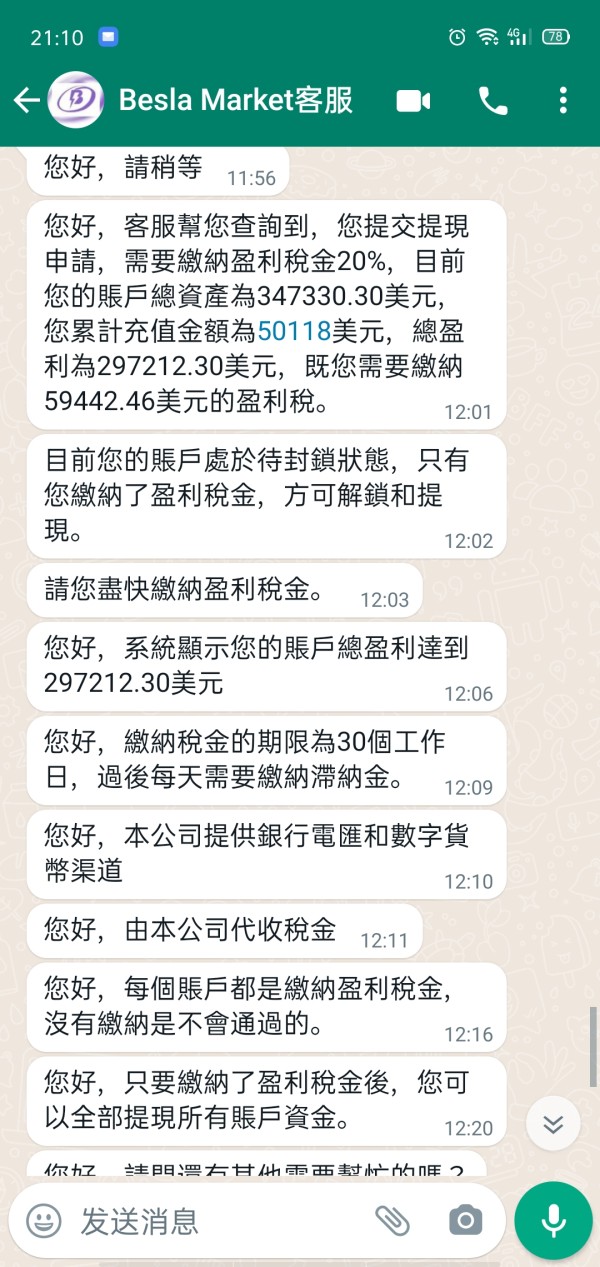
Task: Attach a file with the paperclip
Action: (393, 1220)
